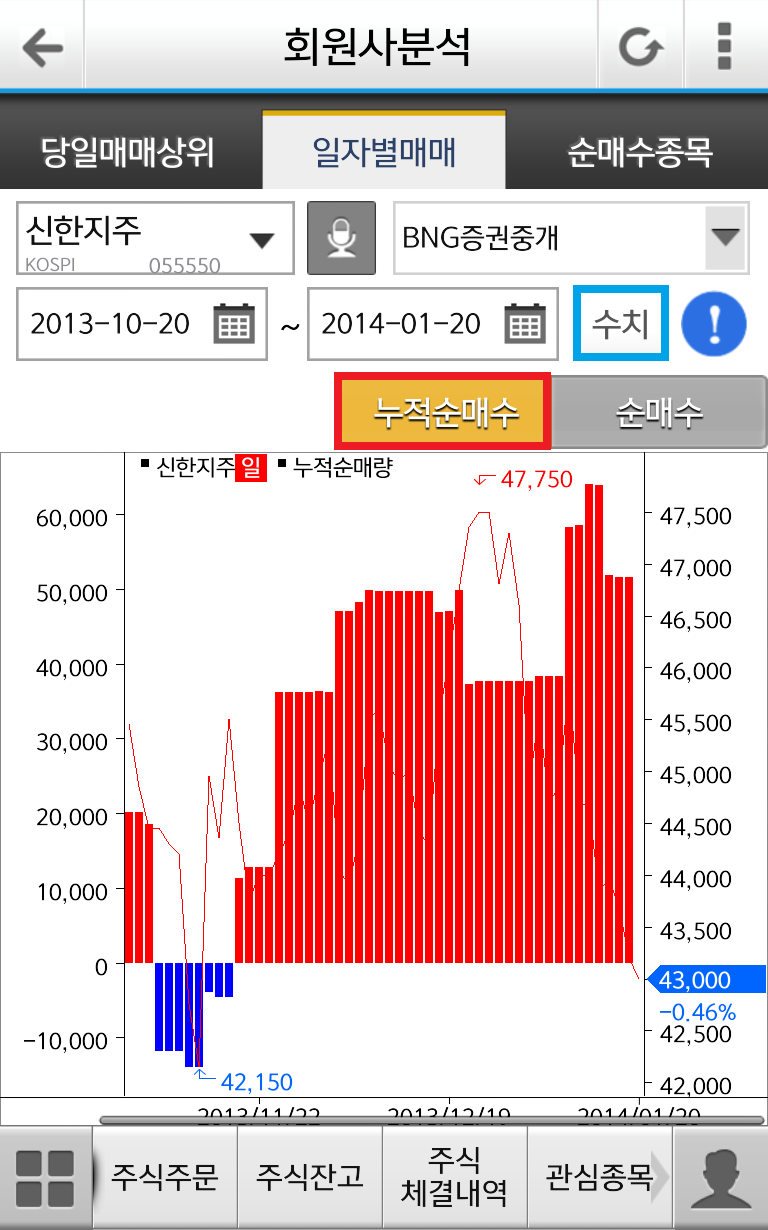
Task: Open the grid main menu
Action: [x=45, y=1178]
